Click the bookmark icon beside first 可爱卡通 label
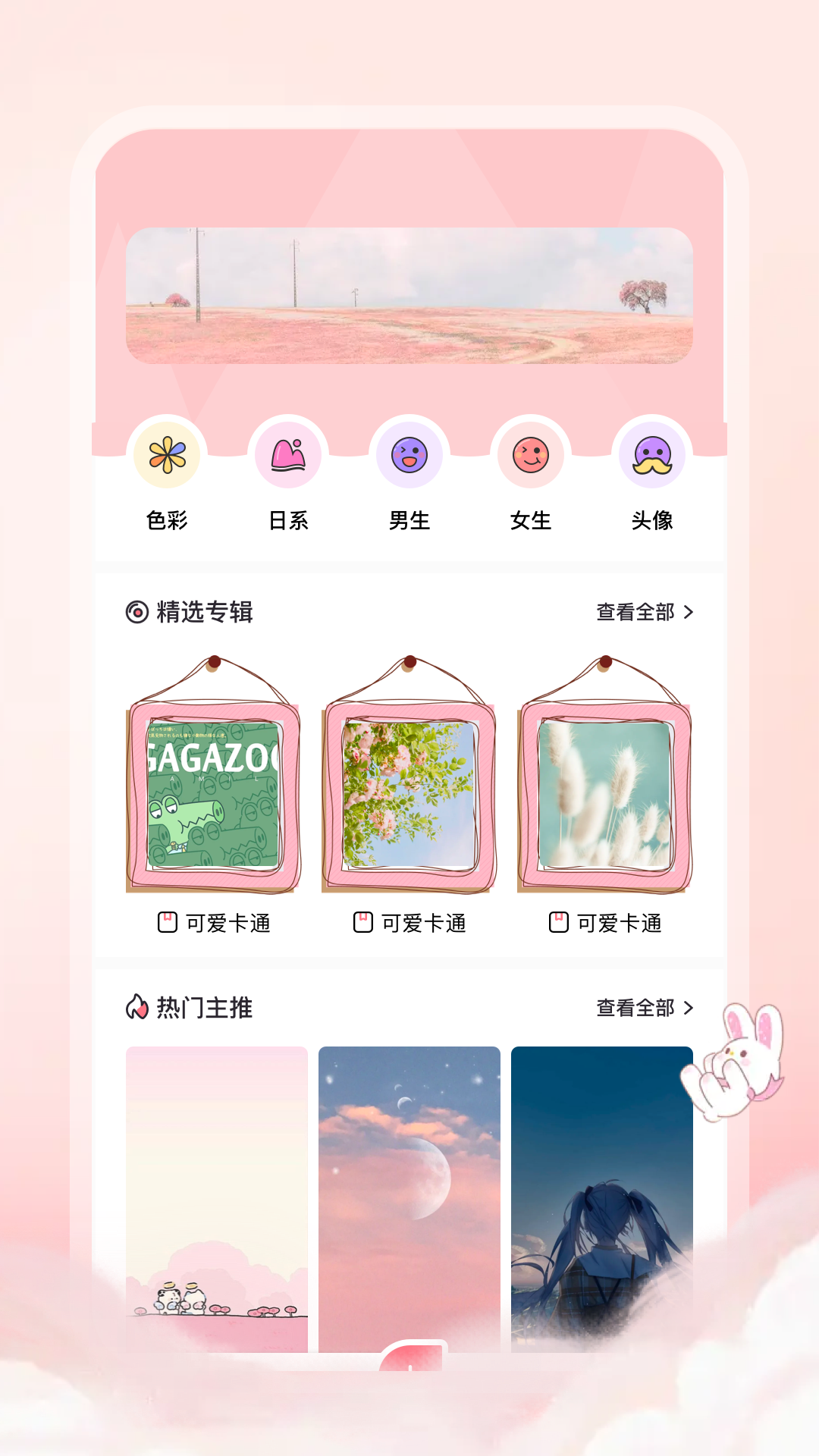This screenshot has height=1456, width=819. 167,922
